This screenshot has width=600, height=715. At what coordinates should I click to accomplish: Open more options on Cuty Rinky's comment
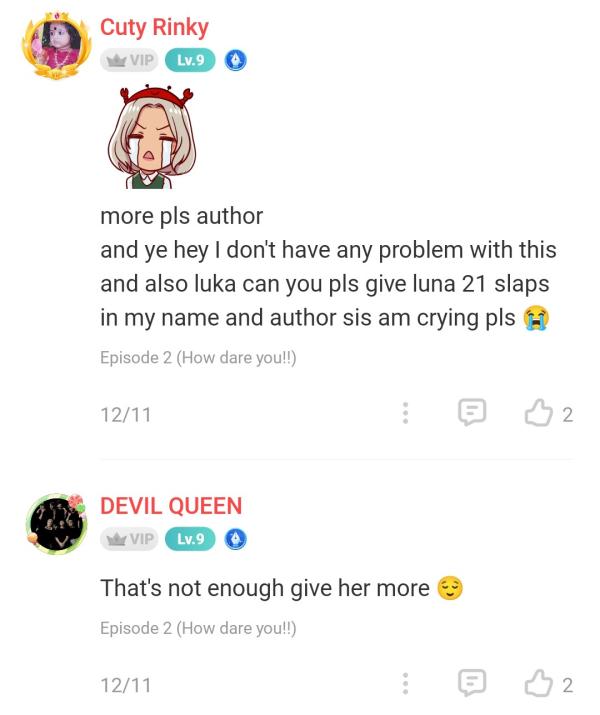[405, 413]
